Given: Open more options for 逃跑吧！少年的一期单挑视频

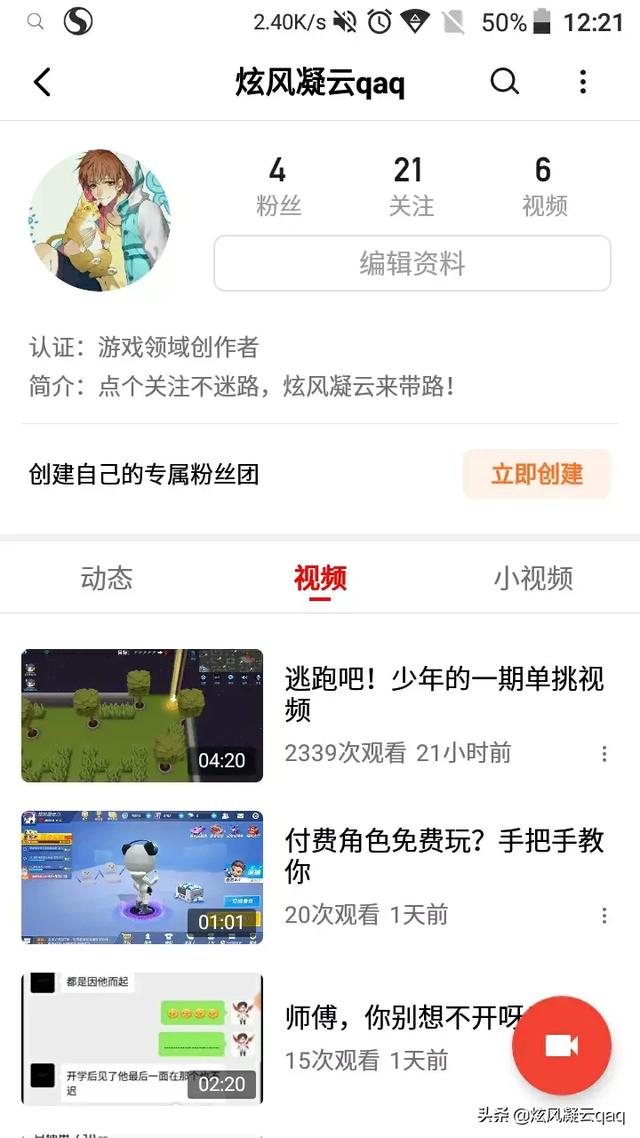Looking at the screenshot, I should tap(604, 754).
